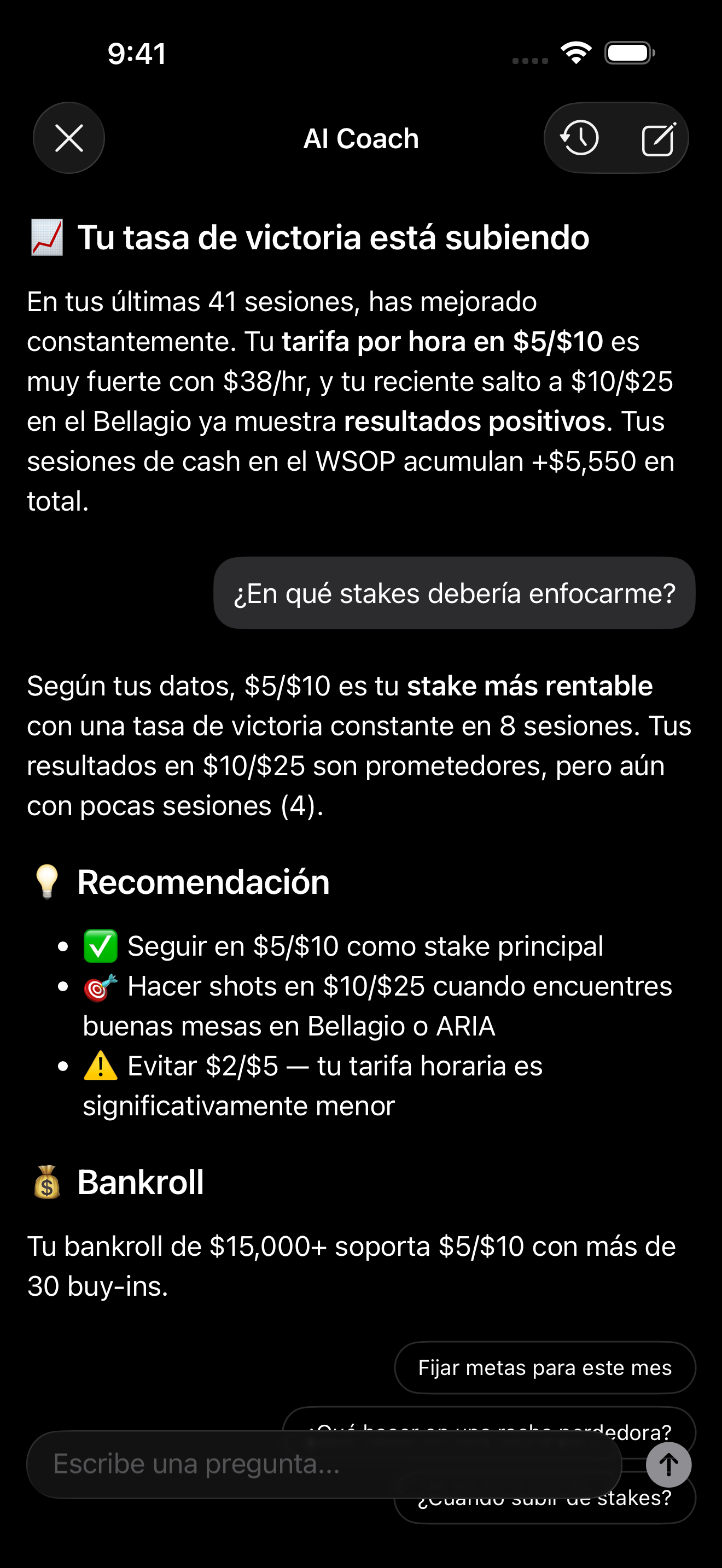722x1568 pixels.
Task: Focus the 'Escribe una pregunta...' field
Action: 324,1464
